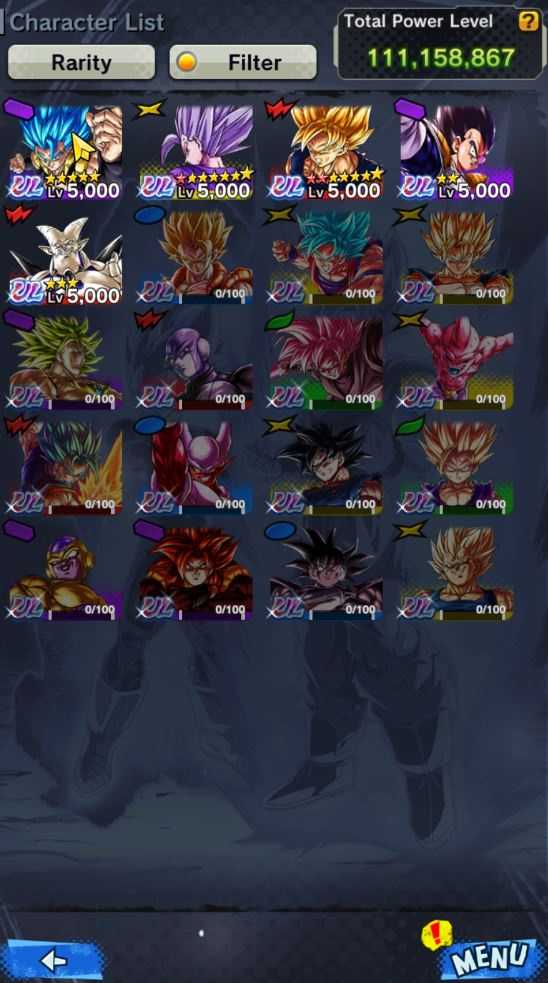
Task: Open the Rarity sort button
Action: pos(82,62)
